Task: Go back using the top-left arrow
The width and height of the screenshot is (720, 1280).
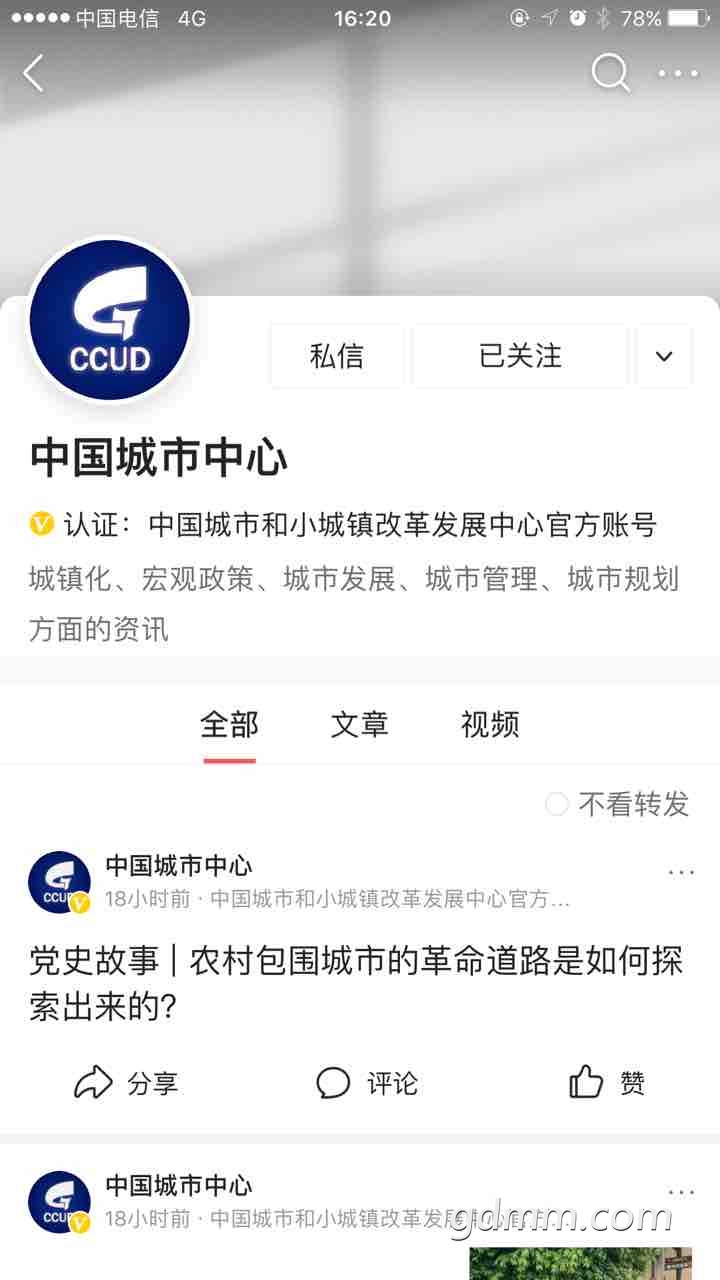Action: pyautogui.click(x=34, y=73)
